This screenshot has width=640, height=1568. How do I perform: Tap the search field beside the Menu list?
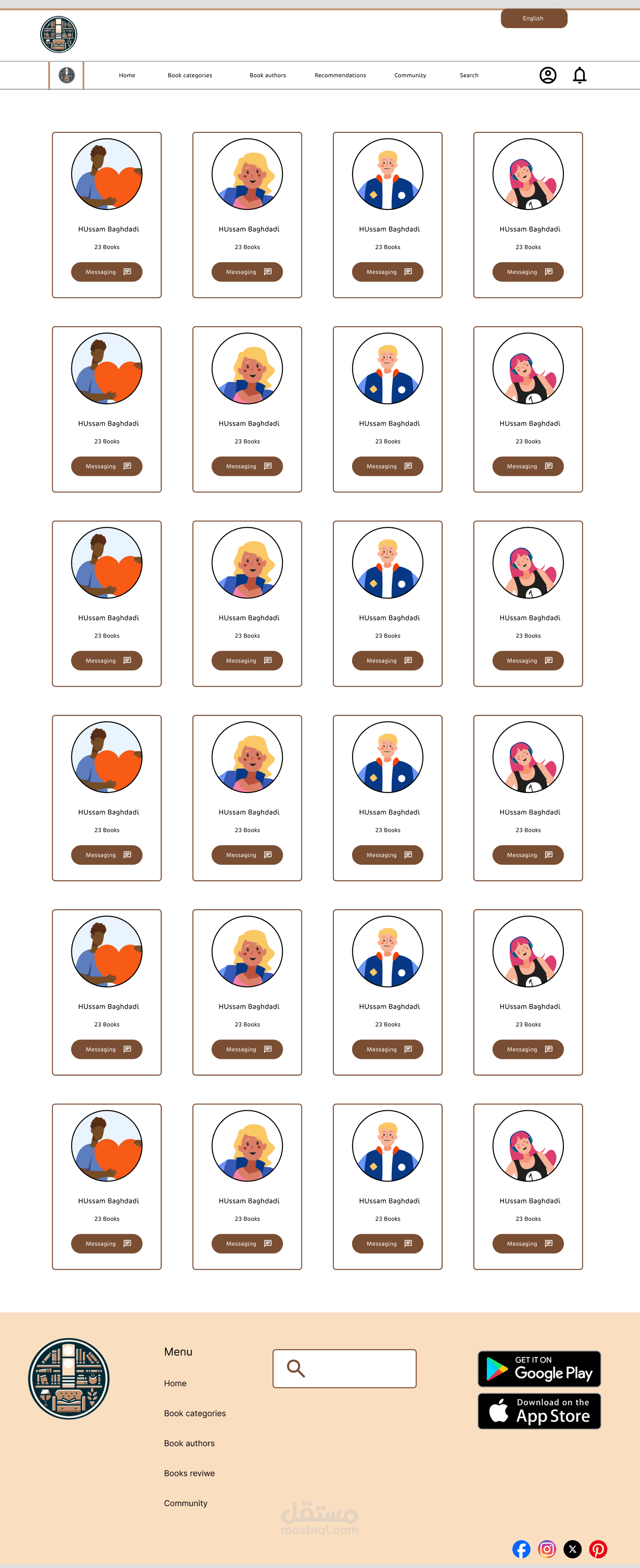pyautogui.click(x=345, y=1368)
